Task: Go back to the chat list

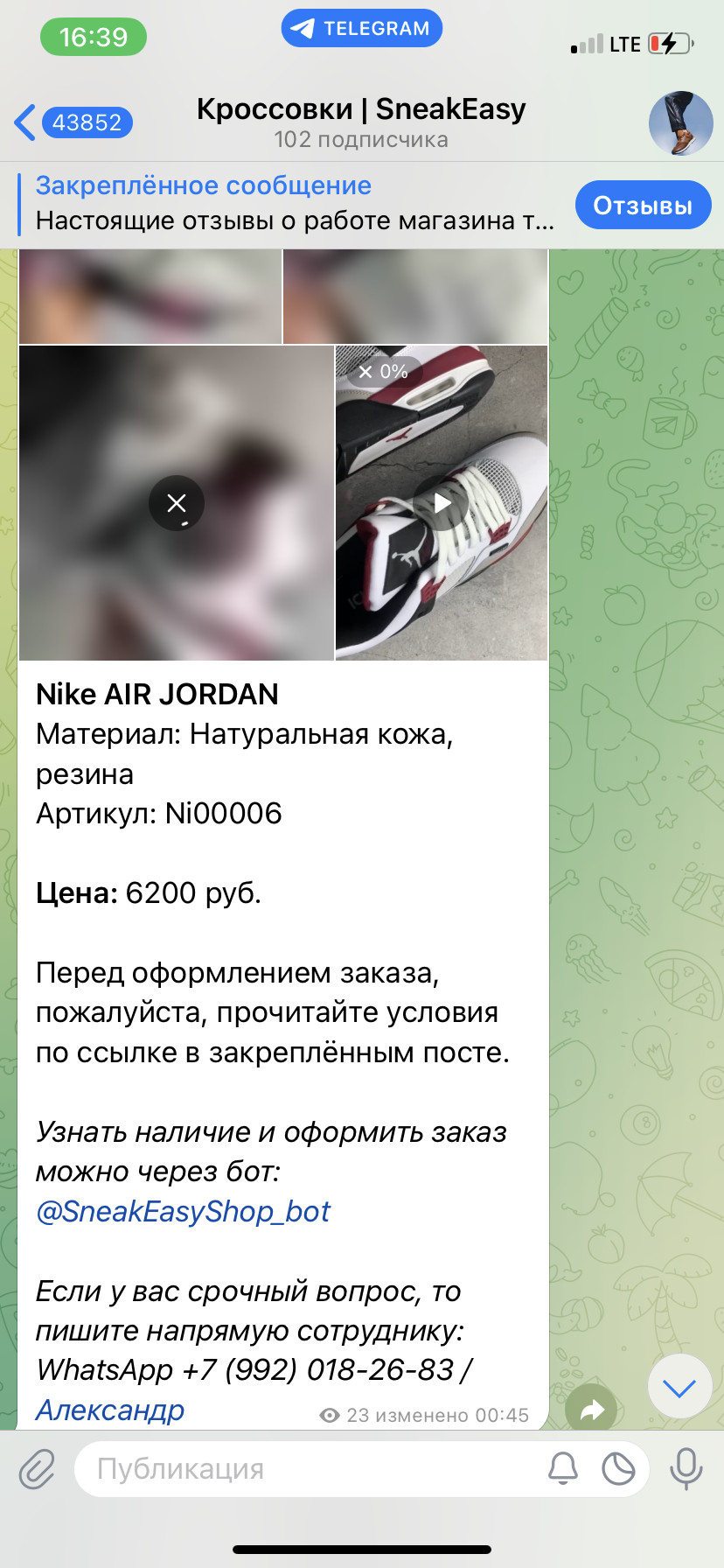Action: click(72, 122)
